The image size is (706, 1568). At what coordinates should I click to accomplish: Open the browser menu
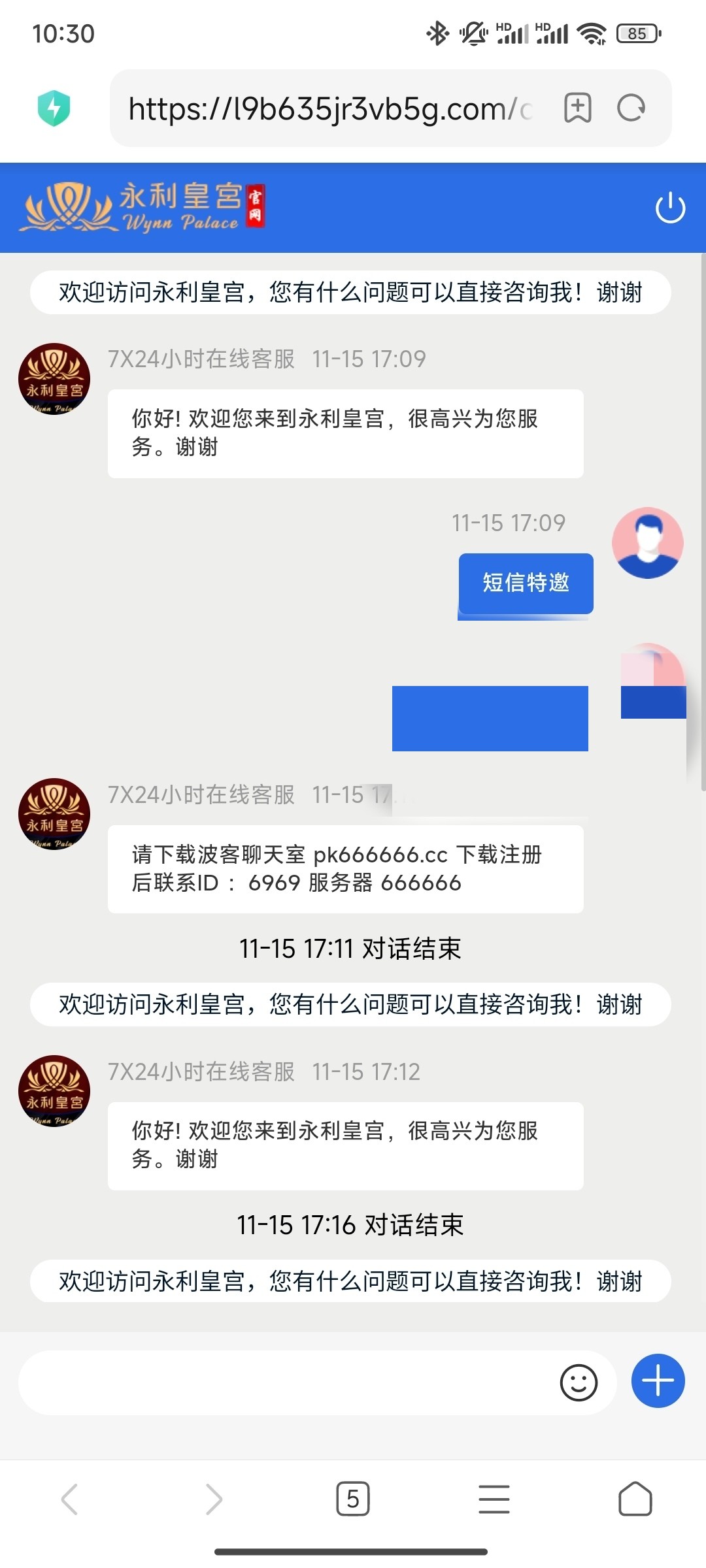[x=494, y=1499]
